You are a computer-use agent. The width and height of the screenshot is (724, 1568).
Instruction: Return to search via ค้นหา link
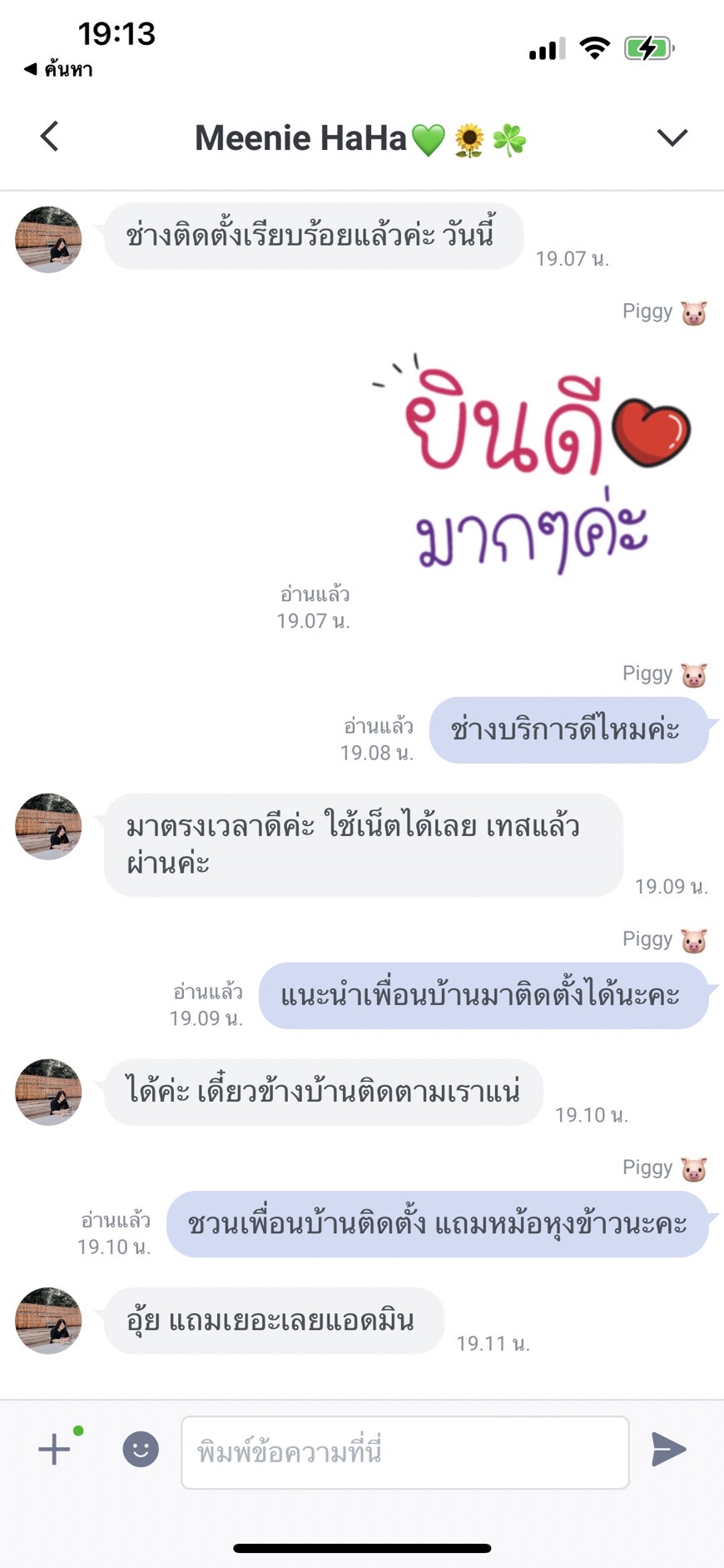(58, 69)
